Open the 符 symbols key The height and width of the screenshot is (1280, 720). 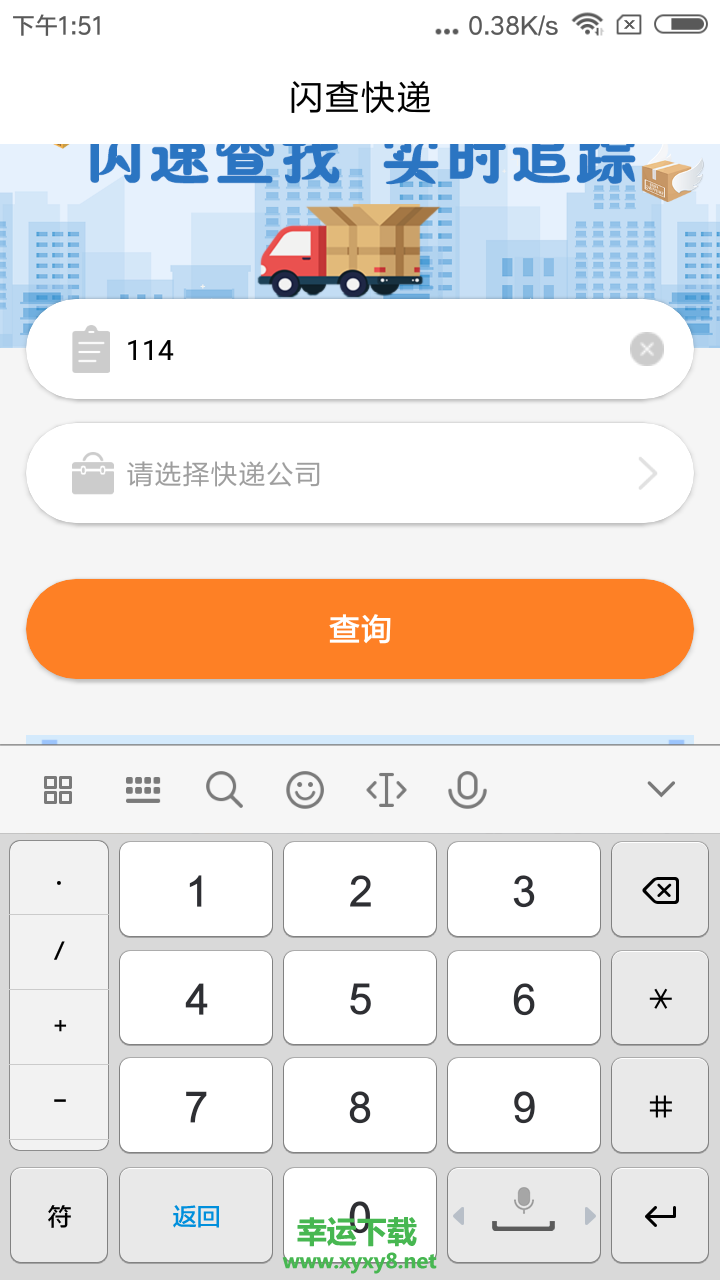point(59,1216)
